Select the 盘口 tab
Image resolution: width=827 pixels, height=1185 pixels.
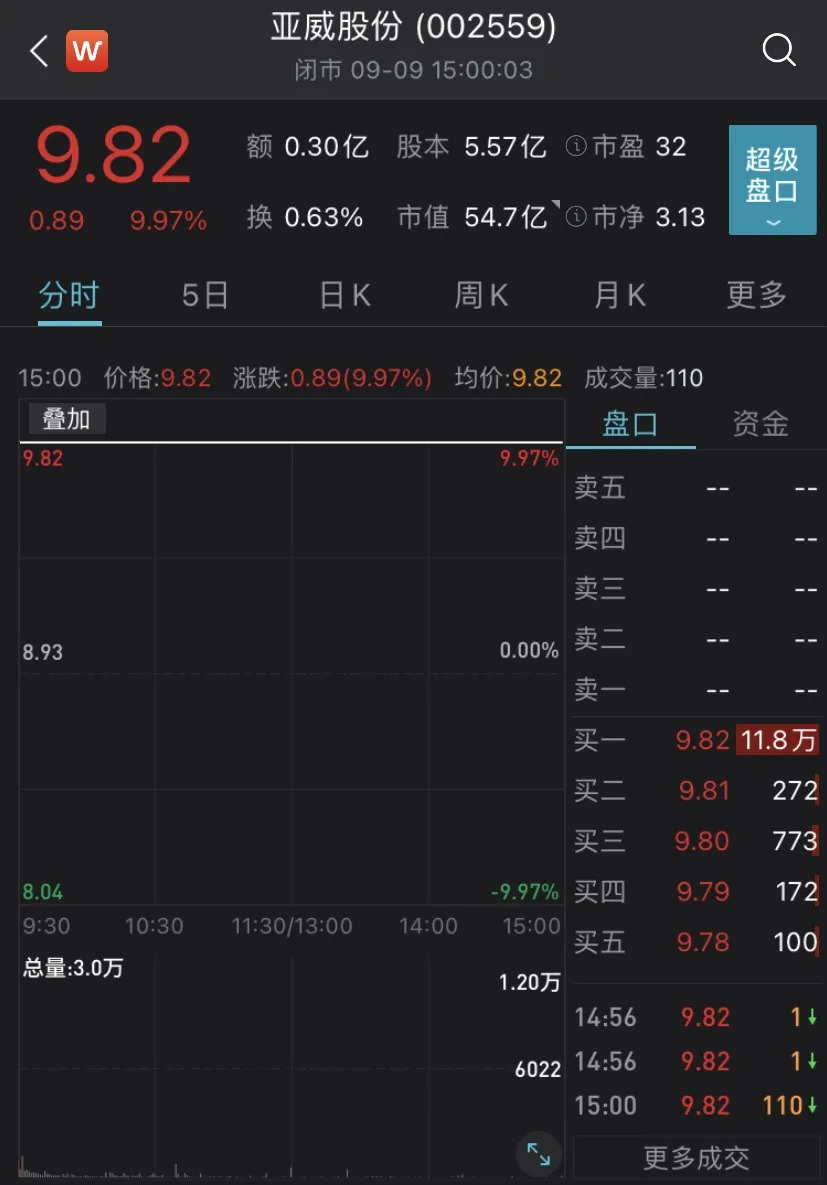(x=630, y=424)
